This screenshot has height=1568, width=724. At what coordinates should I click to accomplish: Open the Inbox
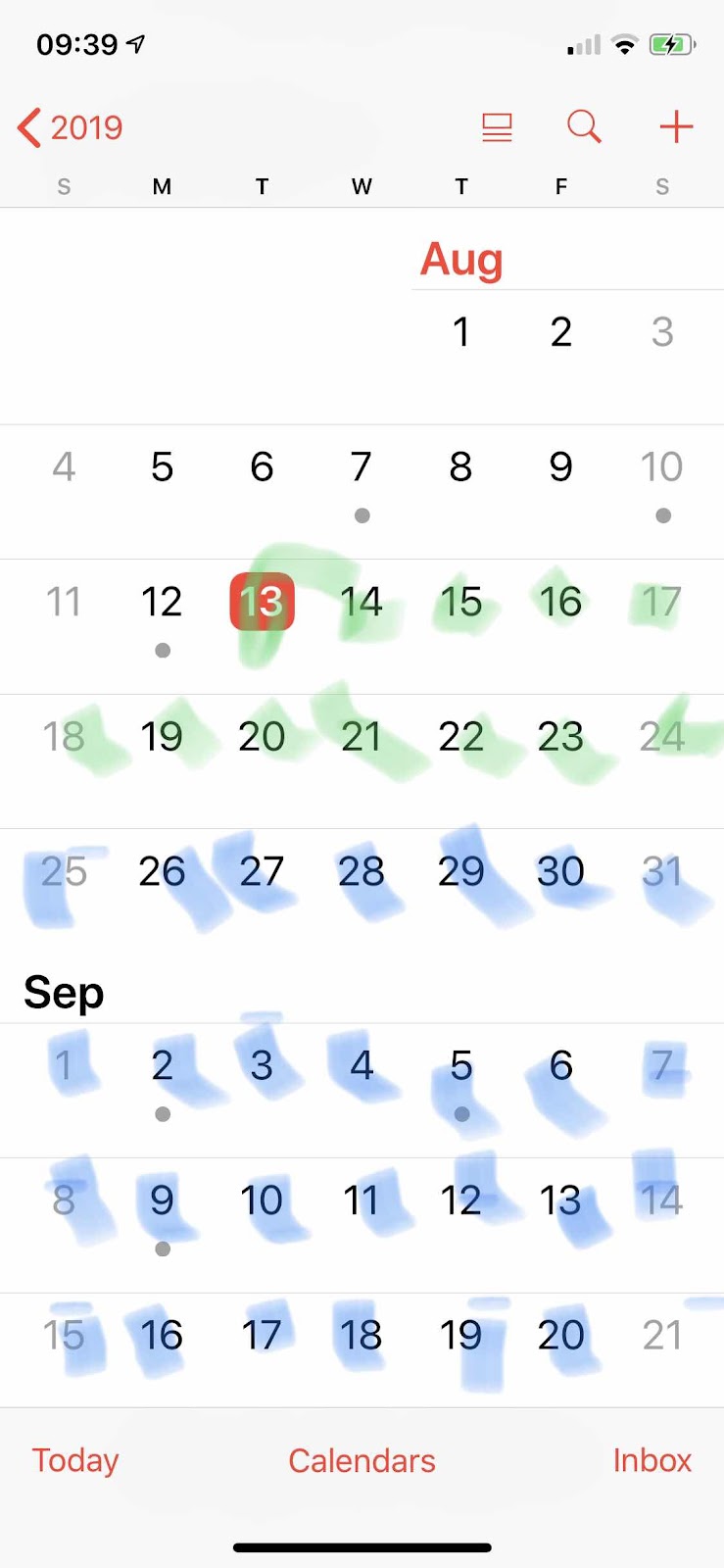coord(652,1460)
